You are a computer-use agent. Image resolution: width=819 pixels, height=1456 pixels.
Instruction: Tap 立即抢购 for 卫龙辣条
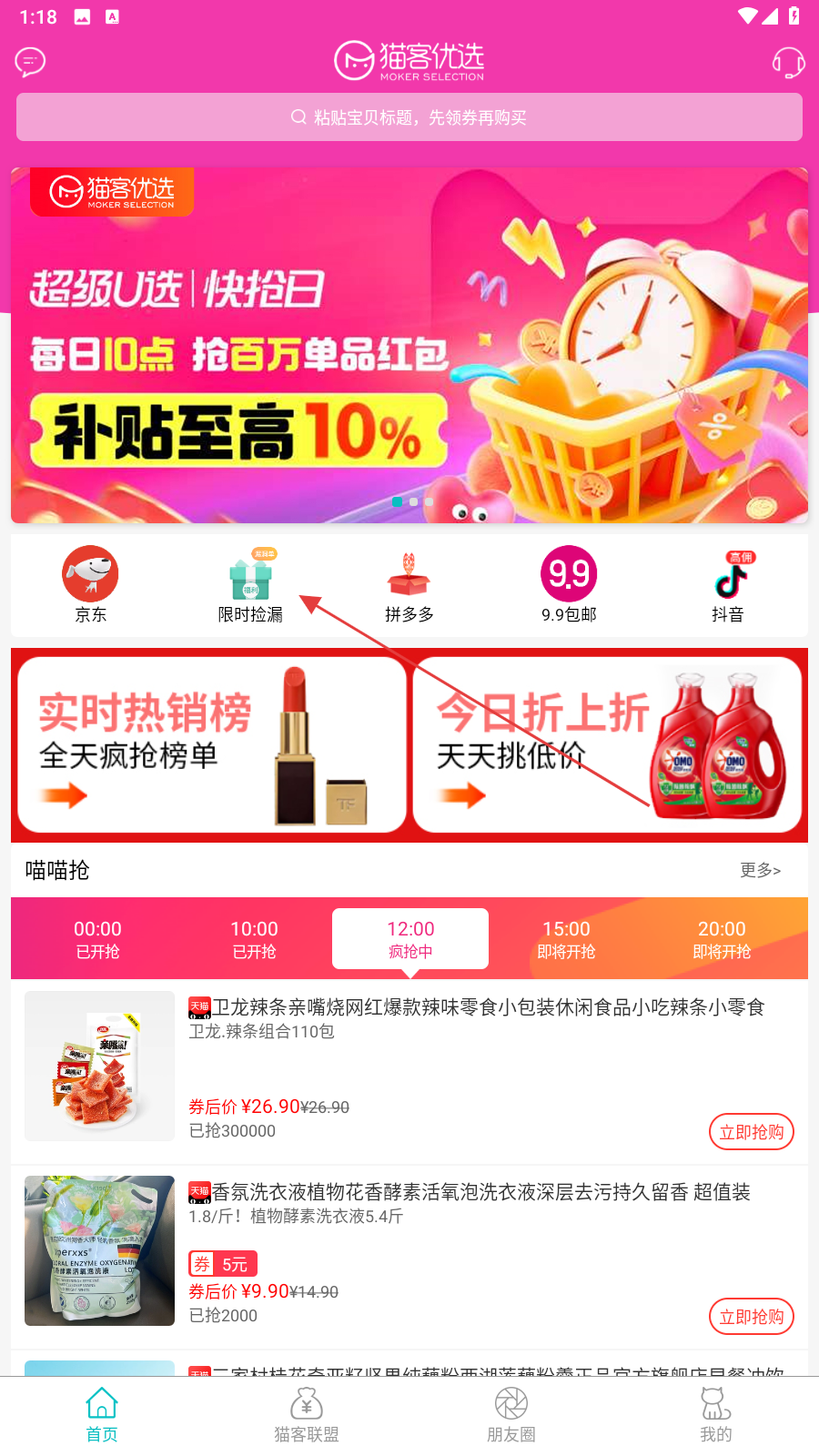752,1132
